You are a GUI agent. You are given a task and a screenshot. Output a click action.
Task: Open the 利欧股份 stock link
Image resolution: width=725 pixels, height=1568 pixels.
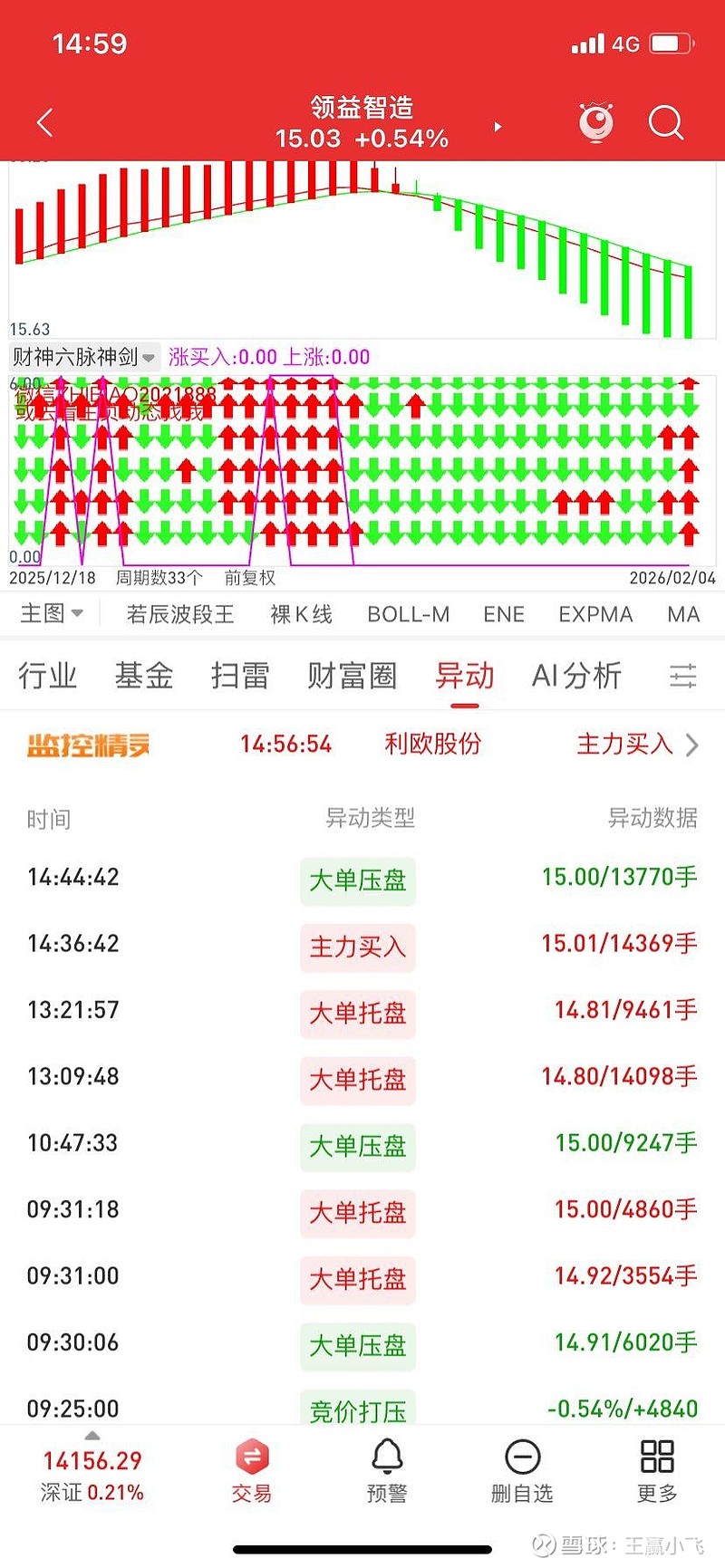[x=432, y=744]
